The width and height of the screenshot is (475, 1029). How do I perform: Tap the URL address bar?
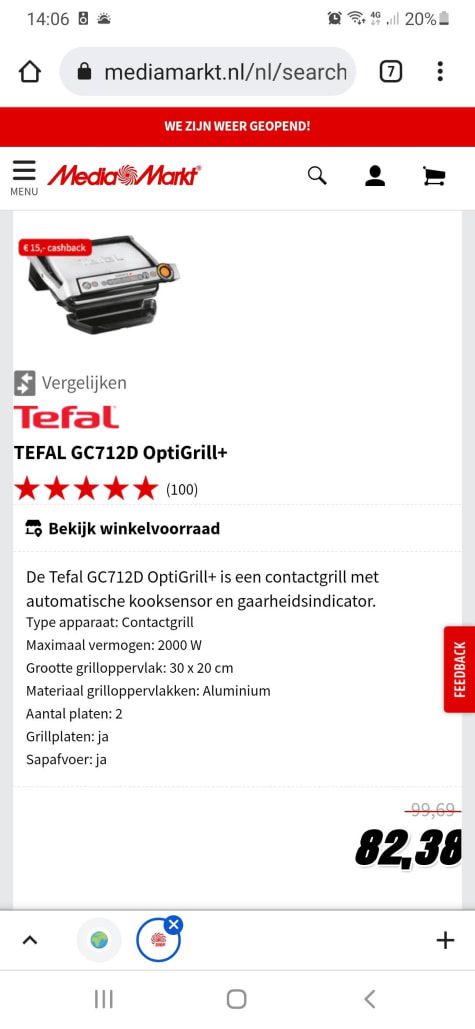[208, 72]
